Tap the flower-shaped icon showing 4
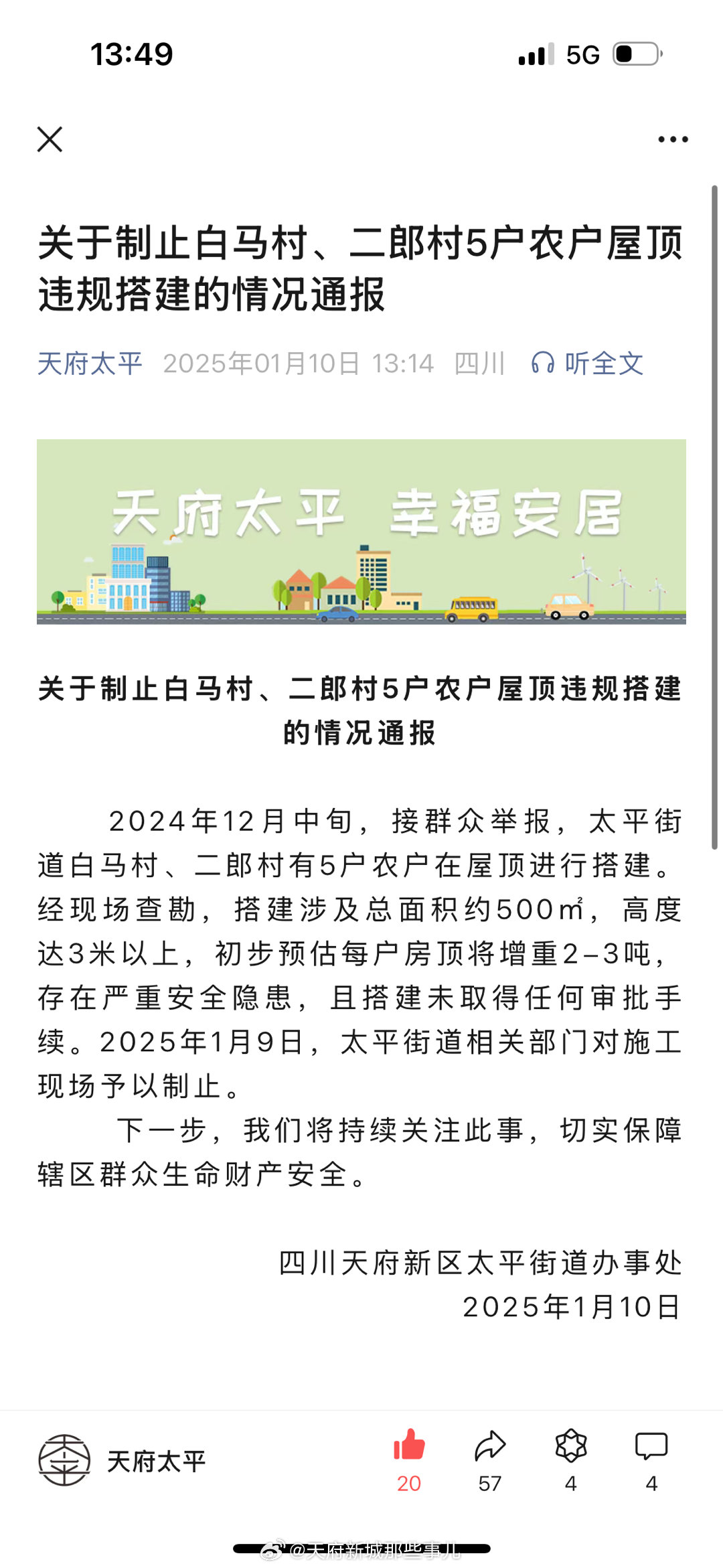The image size is (723, 1568). pos(571,1460)
